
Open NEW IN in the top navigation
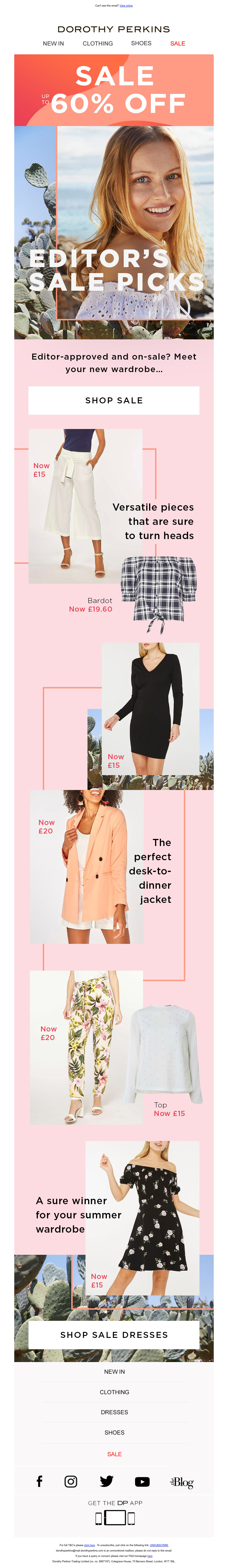[53, 44]
